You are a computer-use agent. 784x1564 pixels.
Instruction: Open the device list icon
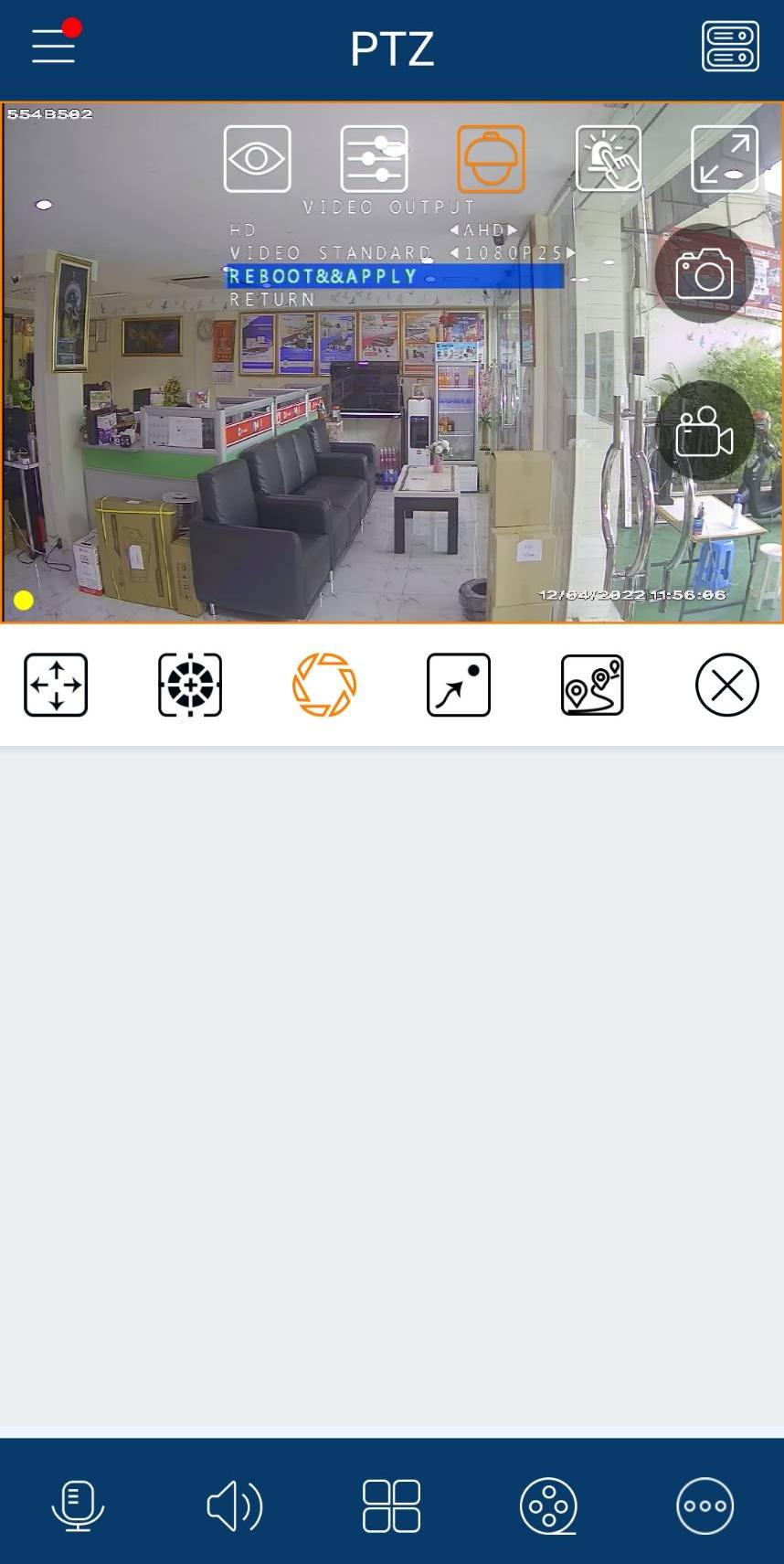coord(730,47)
